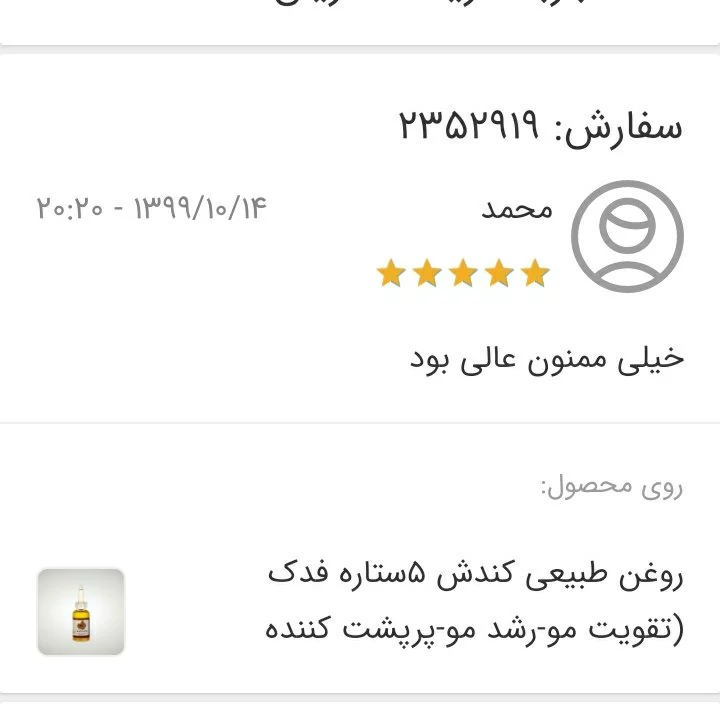This screenshot has width=720, height=720.
Task: Open the reviewed product روغن طبیعی کندش
Action: (x=475, y=603)
